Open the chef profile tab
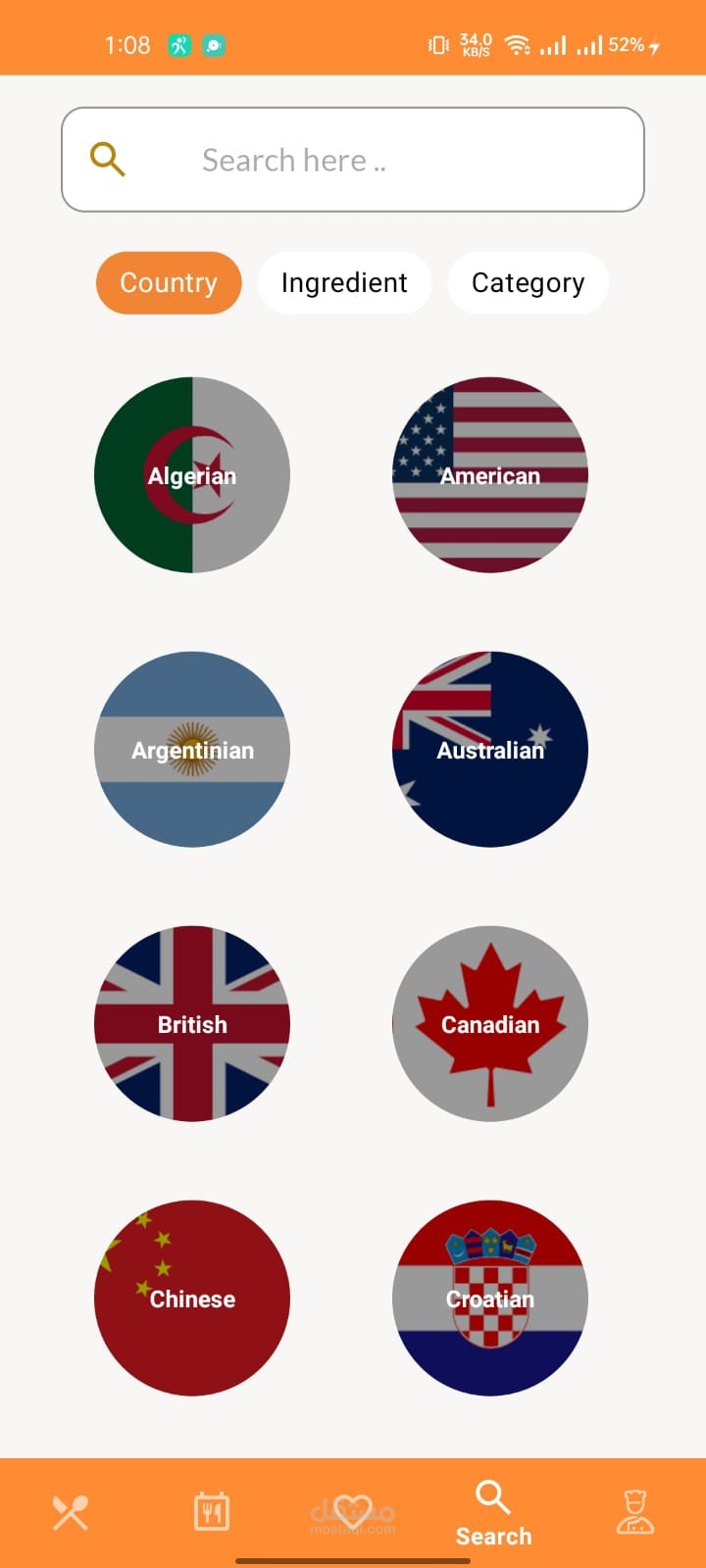The height and width of the screenshot is (1568, 706). (x=634, y=1512)
